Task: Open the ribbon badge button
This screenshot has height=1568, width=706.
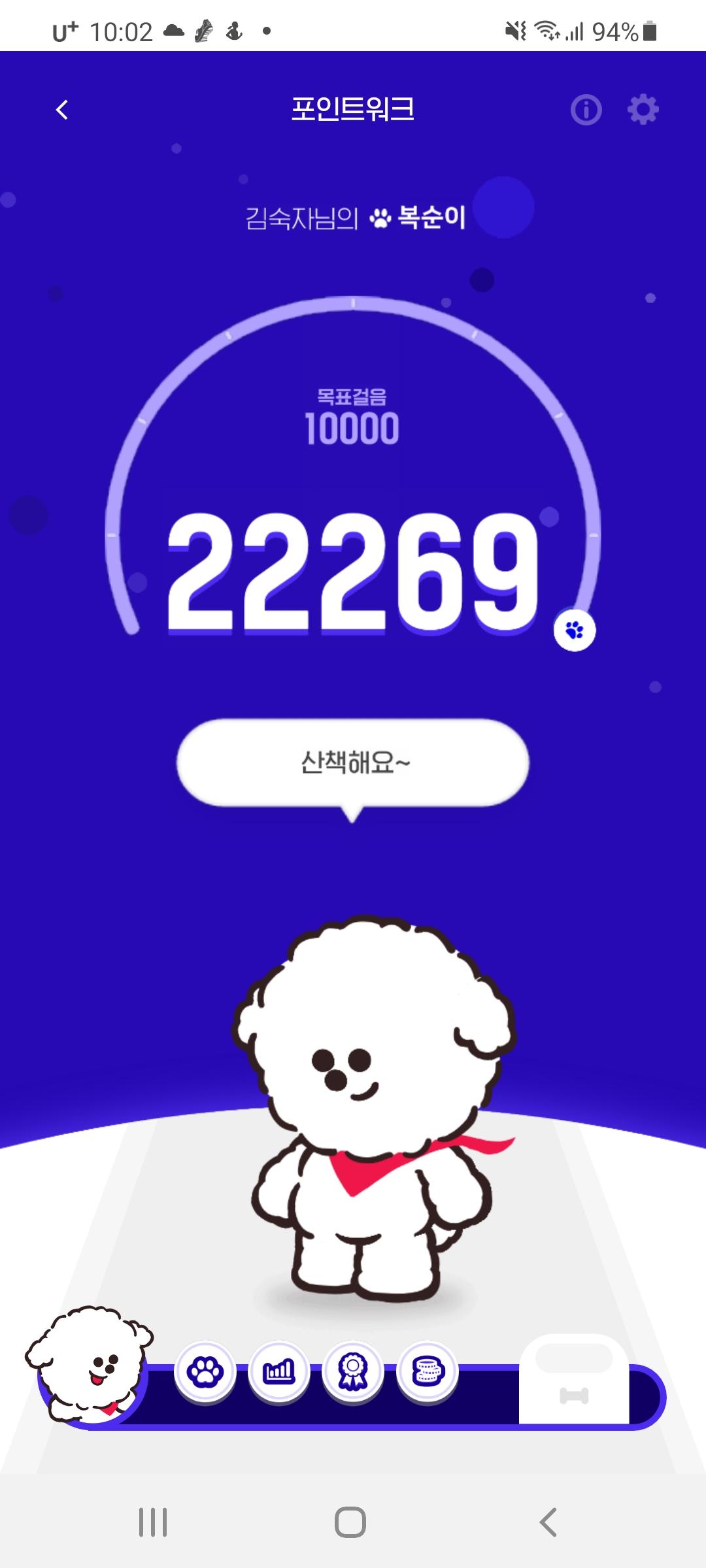Action: 354,1372
